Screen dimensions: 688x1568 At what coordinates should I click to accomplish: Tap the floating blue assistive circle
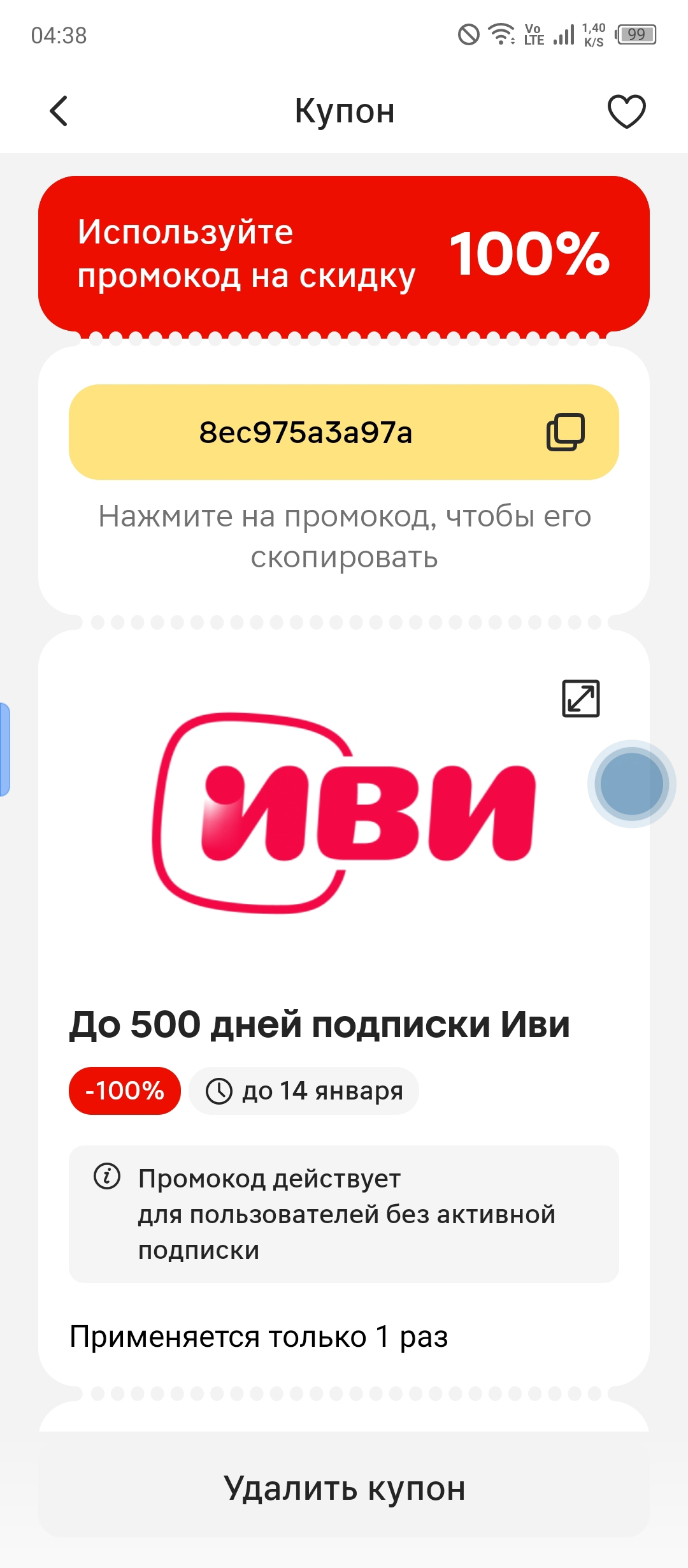click(631, 784)
